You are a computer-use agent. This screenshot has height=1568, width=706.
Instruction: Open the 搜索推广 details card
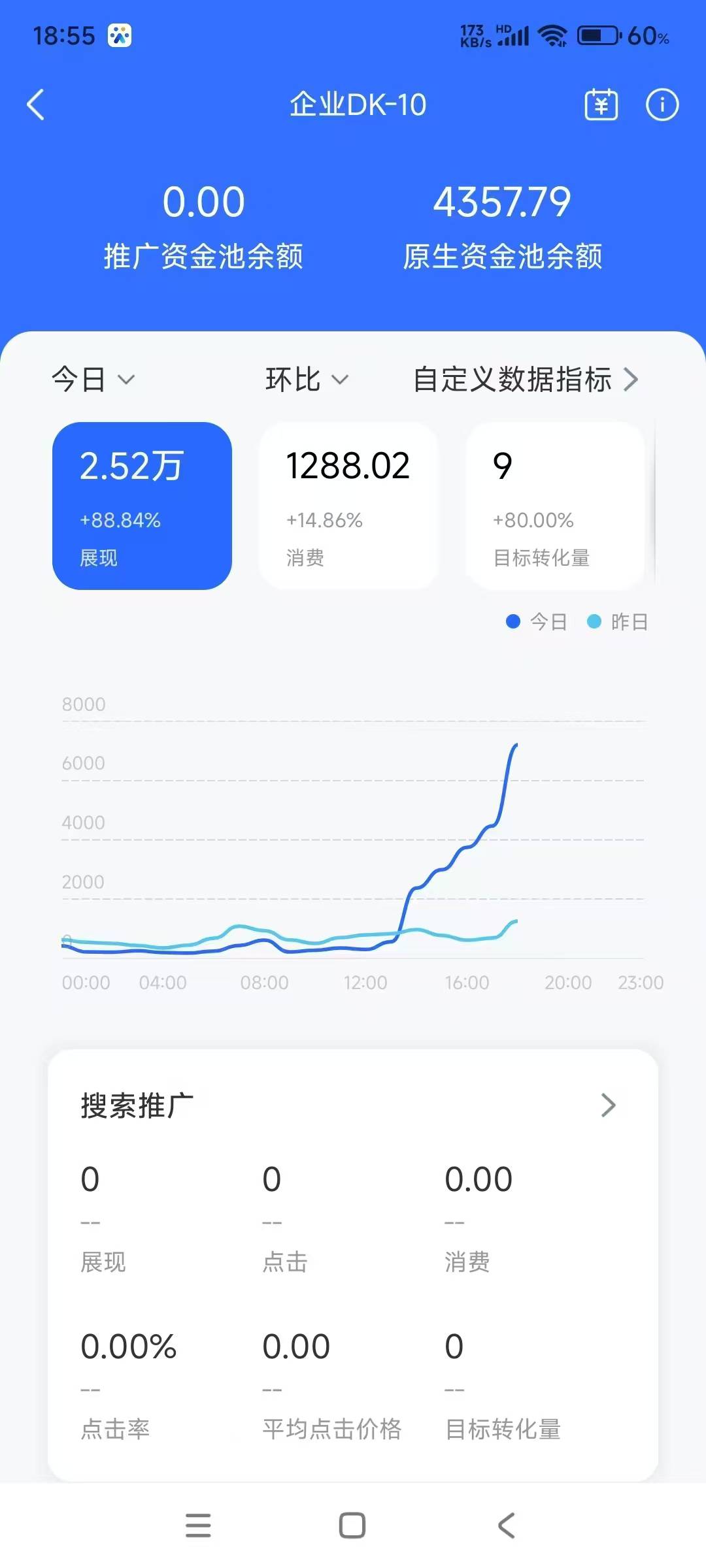click(353, 1105)
